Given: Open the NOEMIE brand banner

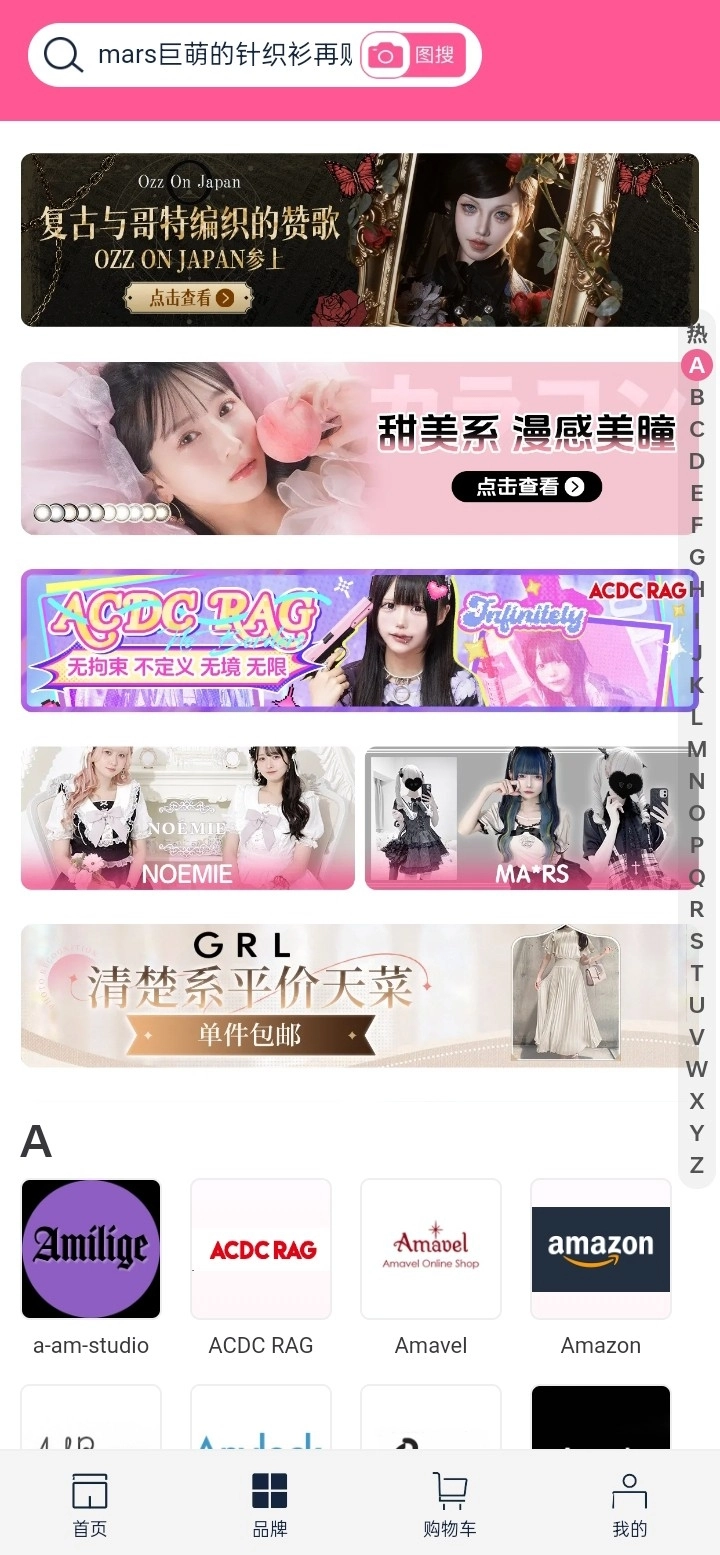Looking at the screenshot, I should [187, 818].
